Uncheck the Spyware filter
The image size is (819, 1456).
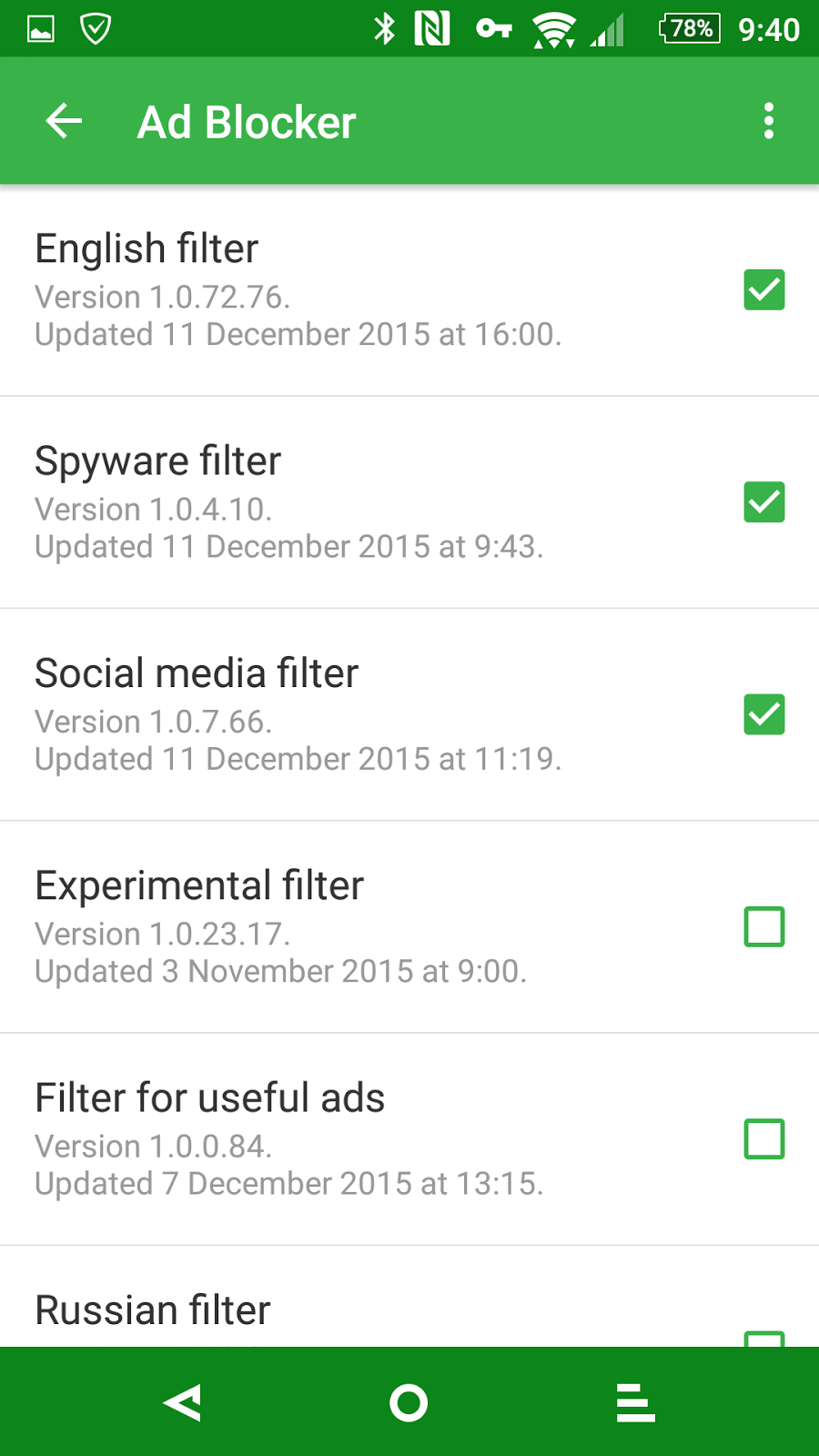(x=764, y=502)
